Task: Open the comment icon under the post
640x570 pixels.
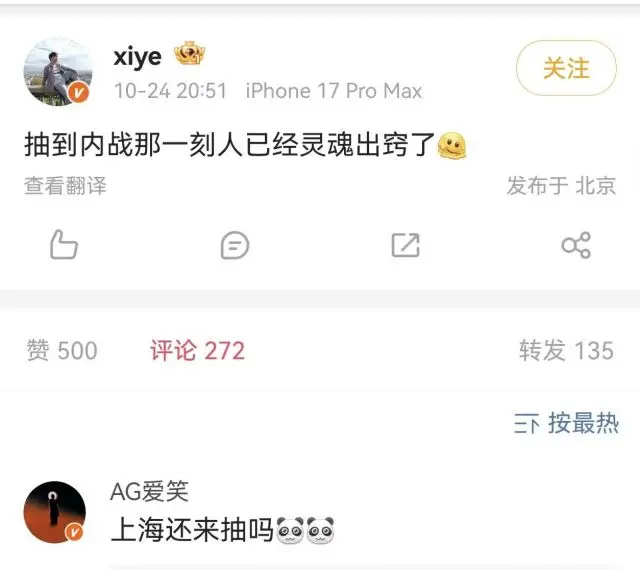Action: [x=234, y=245]
